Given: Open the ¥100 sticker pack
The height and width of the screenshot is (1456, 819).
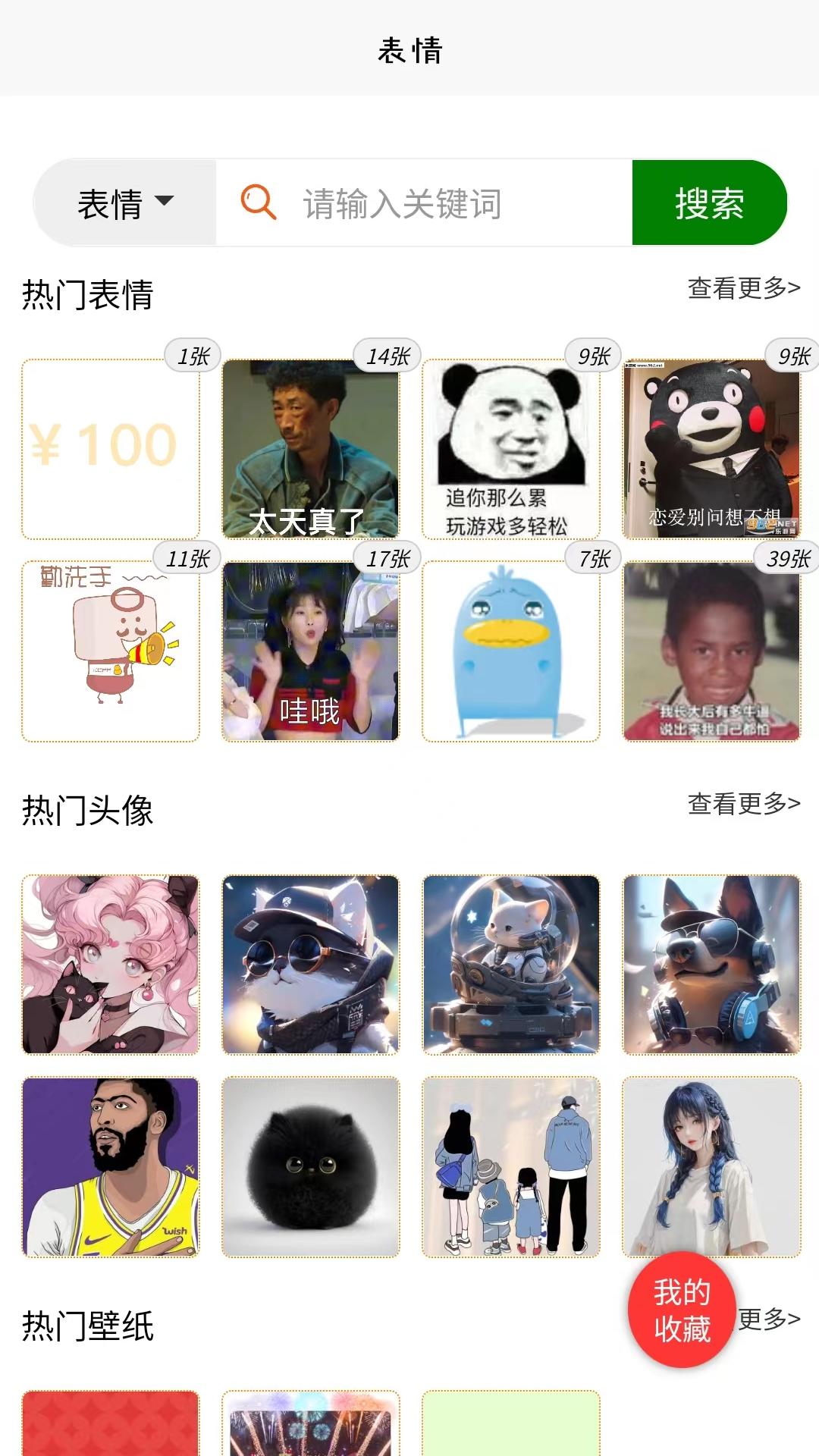Looking at the screenshot, I should 111,449.
